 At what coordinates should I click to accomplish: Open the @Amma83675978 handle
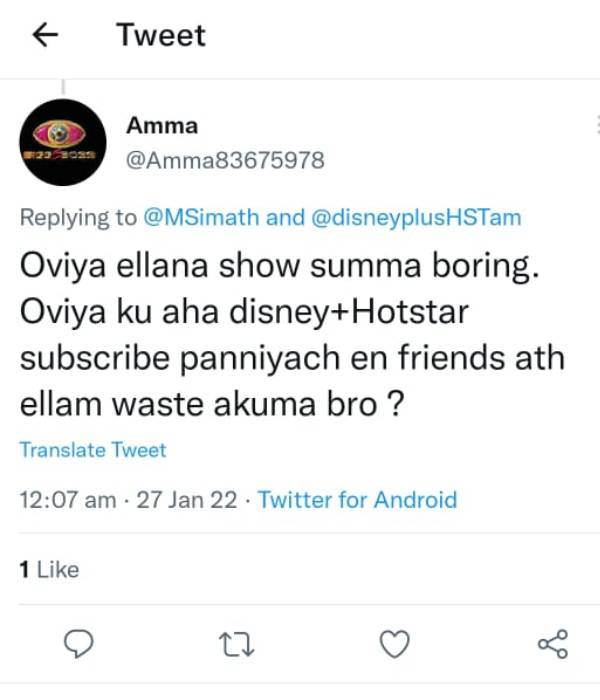coord(225,160)
